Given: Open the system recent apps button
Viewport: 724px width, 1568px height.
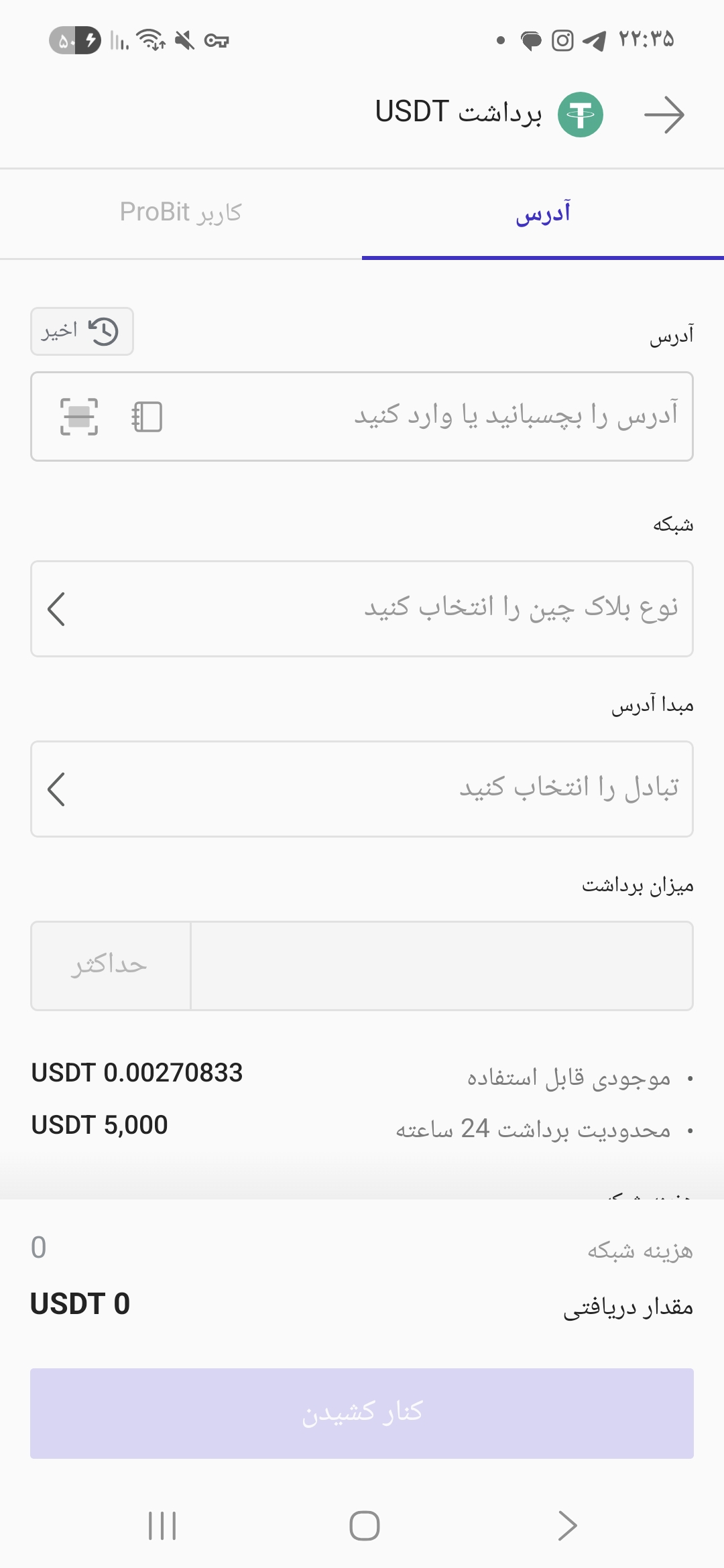Looking at the screenshot, I should 162,1526.
